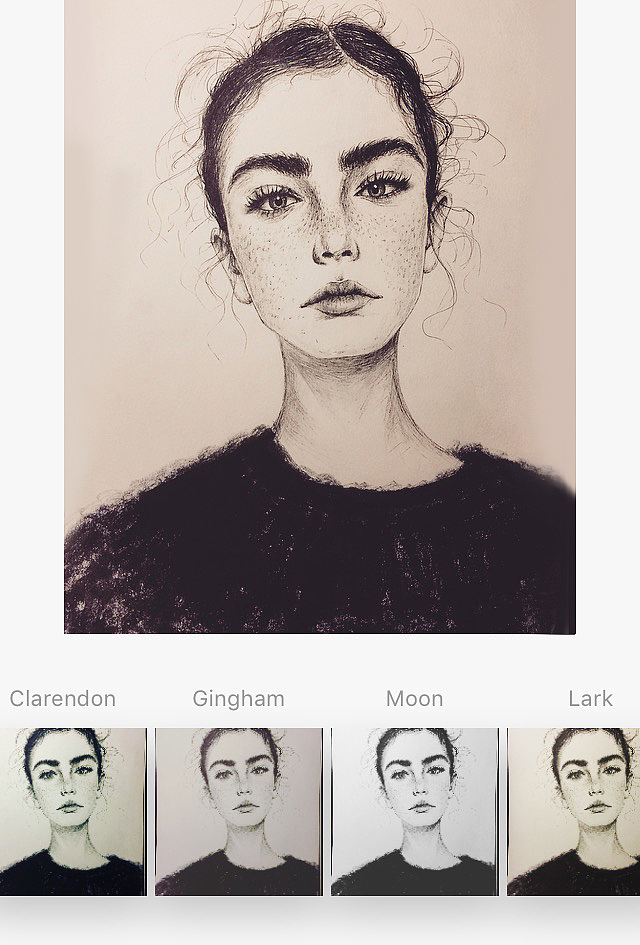Select the Gingham filter thumbnail

click(239, 811)
